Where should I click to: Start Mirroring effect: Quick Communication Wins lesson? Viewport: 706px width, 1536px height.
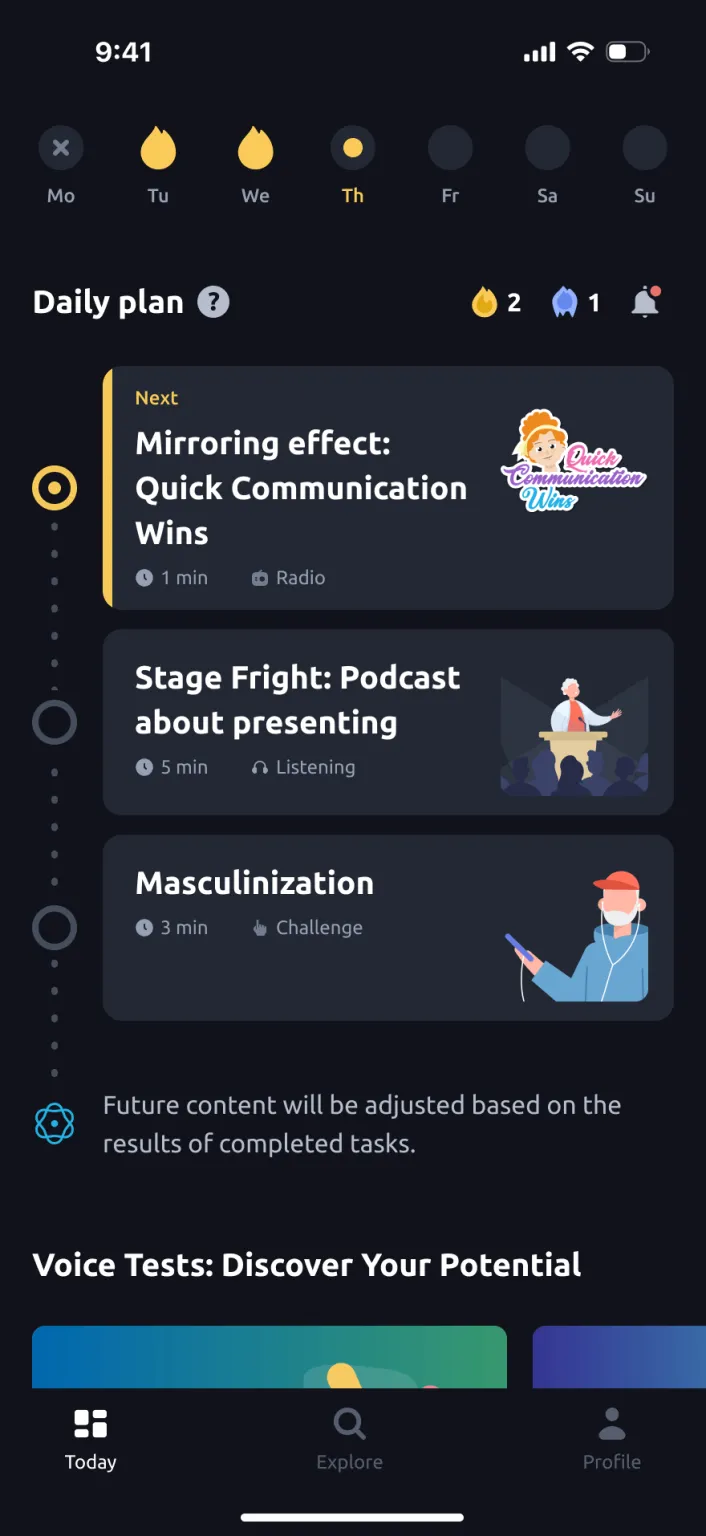(388, 488)
